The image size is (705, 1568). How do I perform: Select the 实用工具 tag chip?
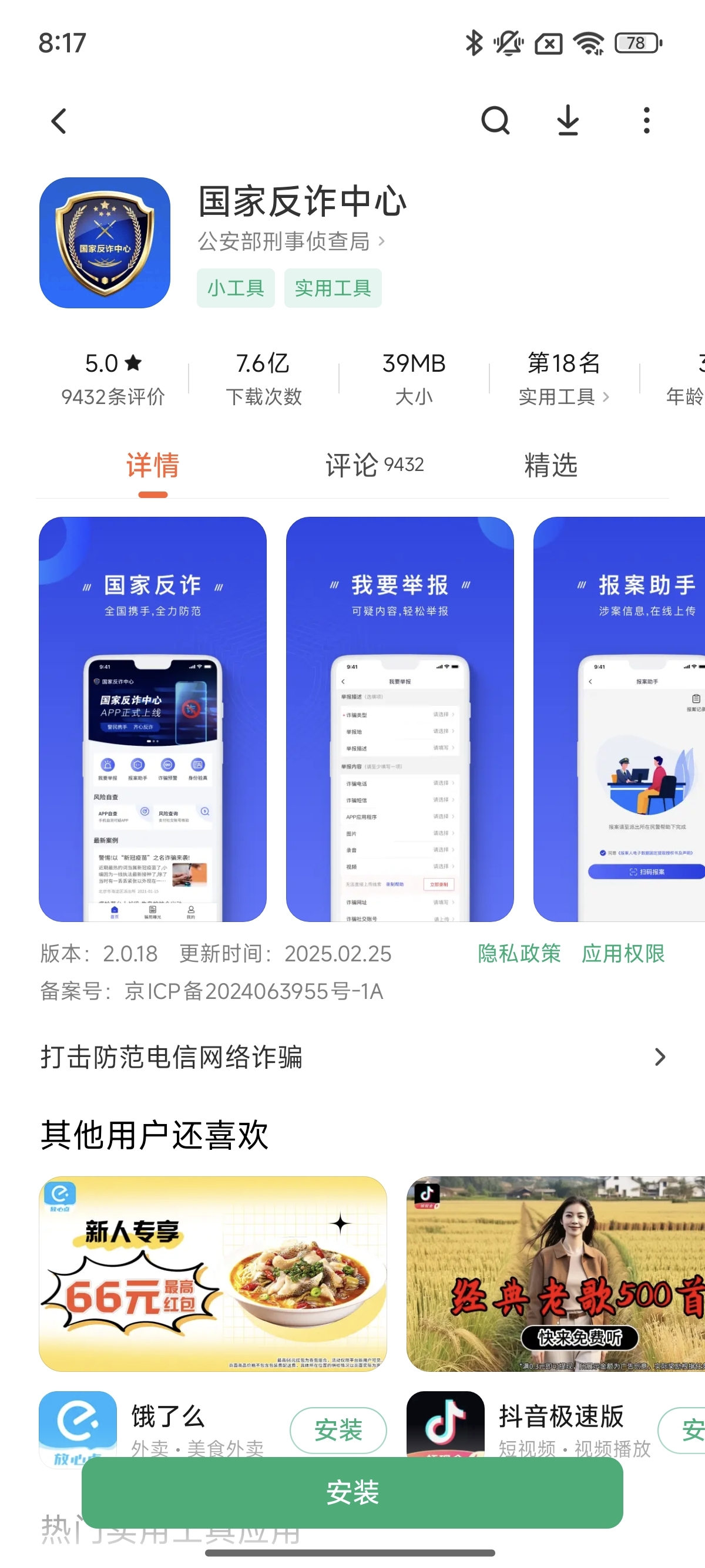pos(333,288)
